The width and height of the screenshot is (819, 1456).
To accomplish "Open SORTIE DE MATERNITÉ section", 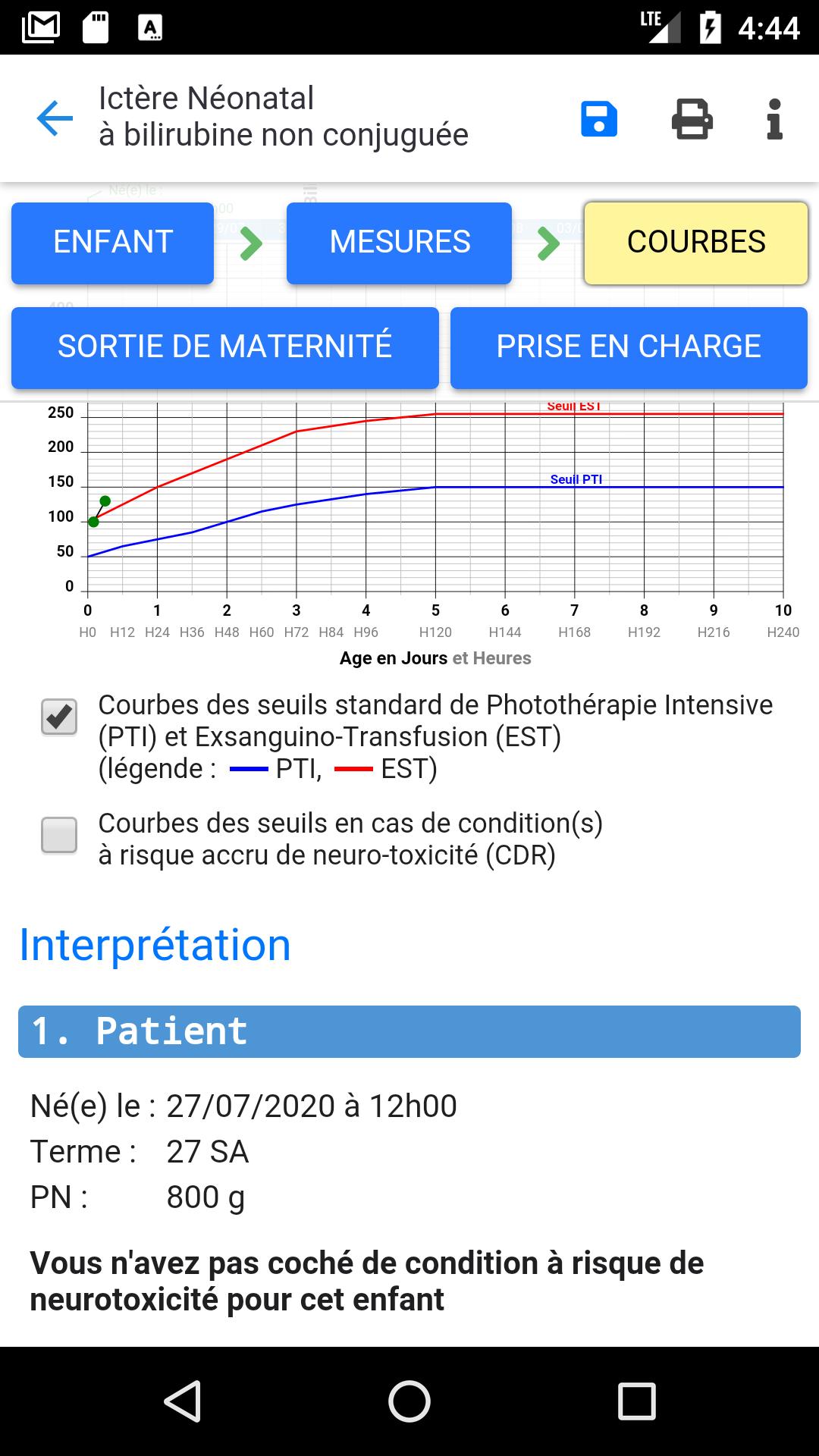I will 224,347.
